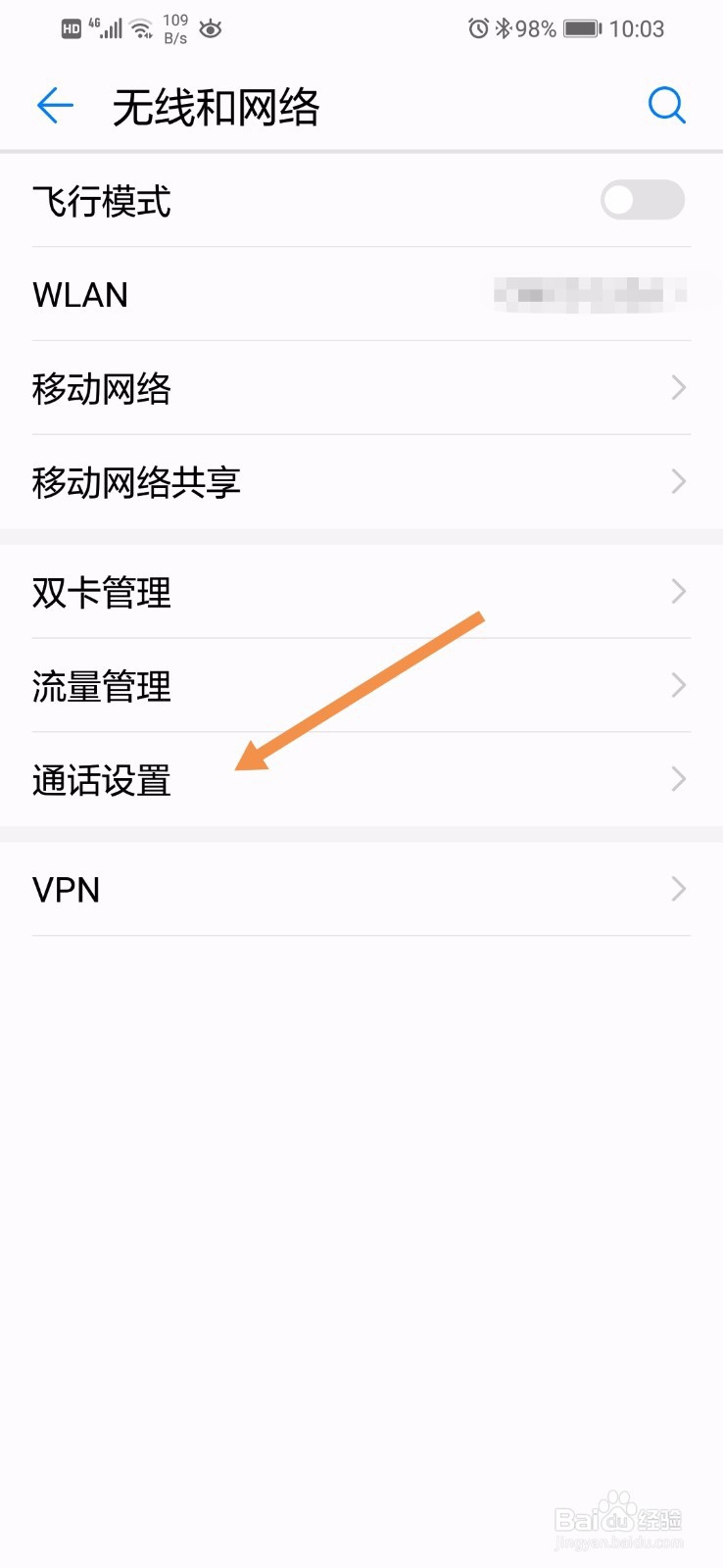Click the Bluetooth status bar icon

506,28
